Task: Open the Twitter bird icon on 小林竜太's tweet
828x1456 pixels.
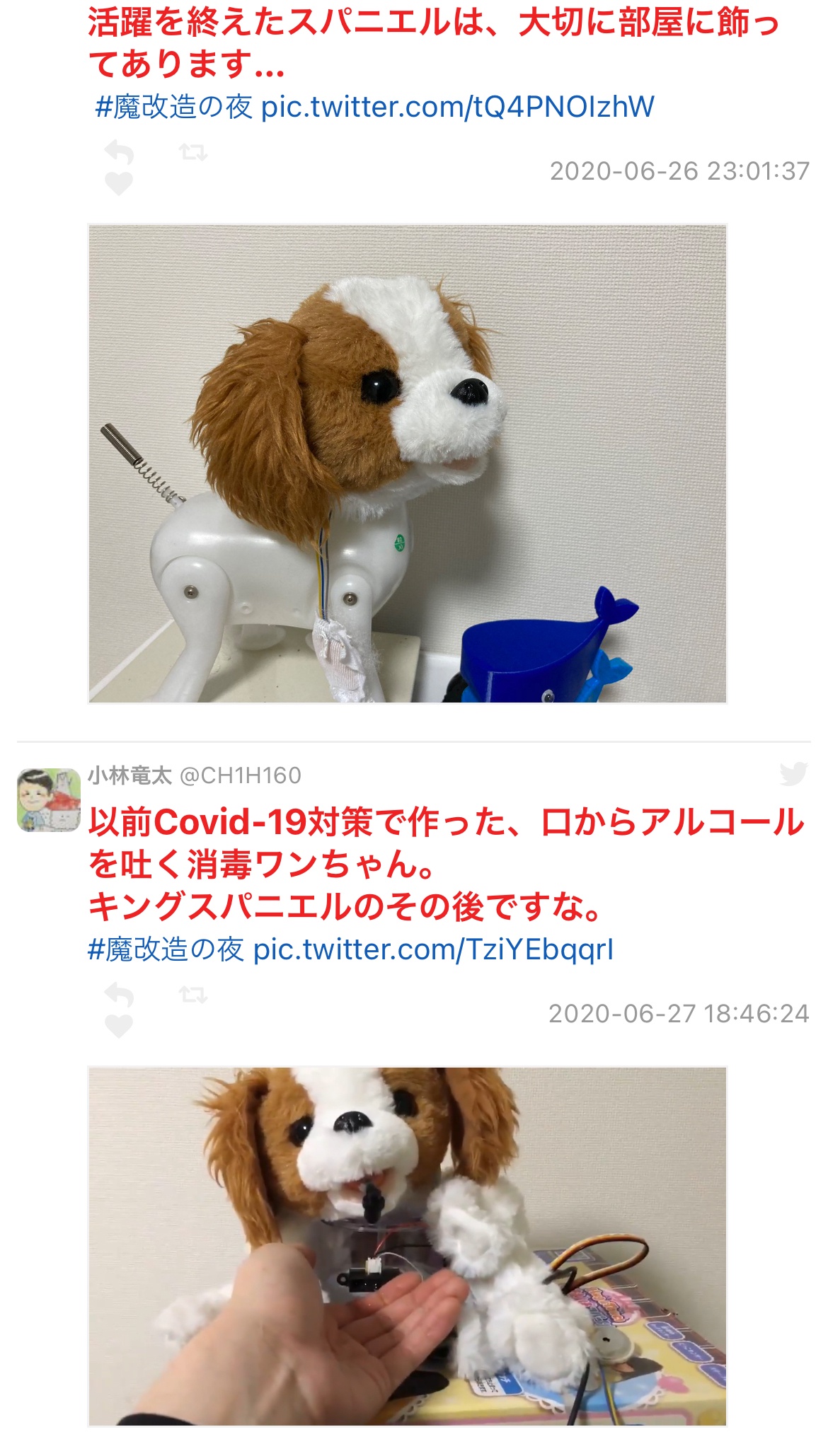Action: click(793, 774)
